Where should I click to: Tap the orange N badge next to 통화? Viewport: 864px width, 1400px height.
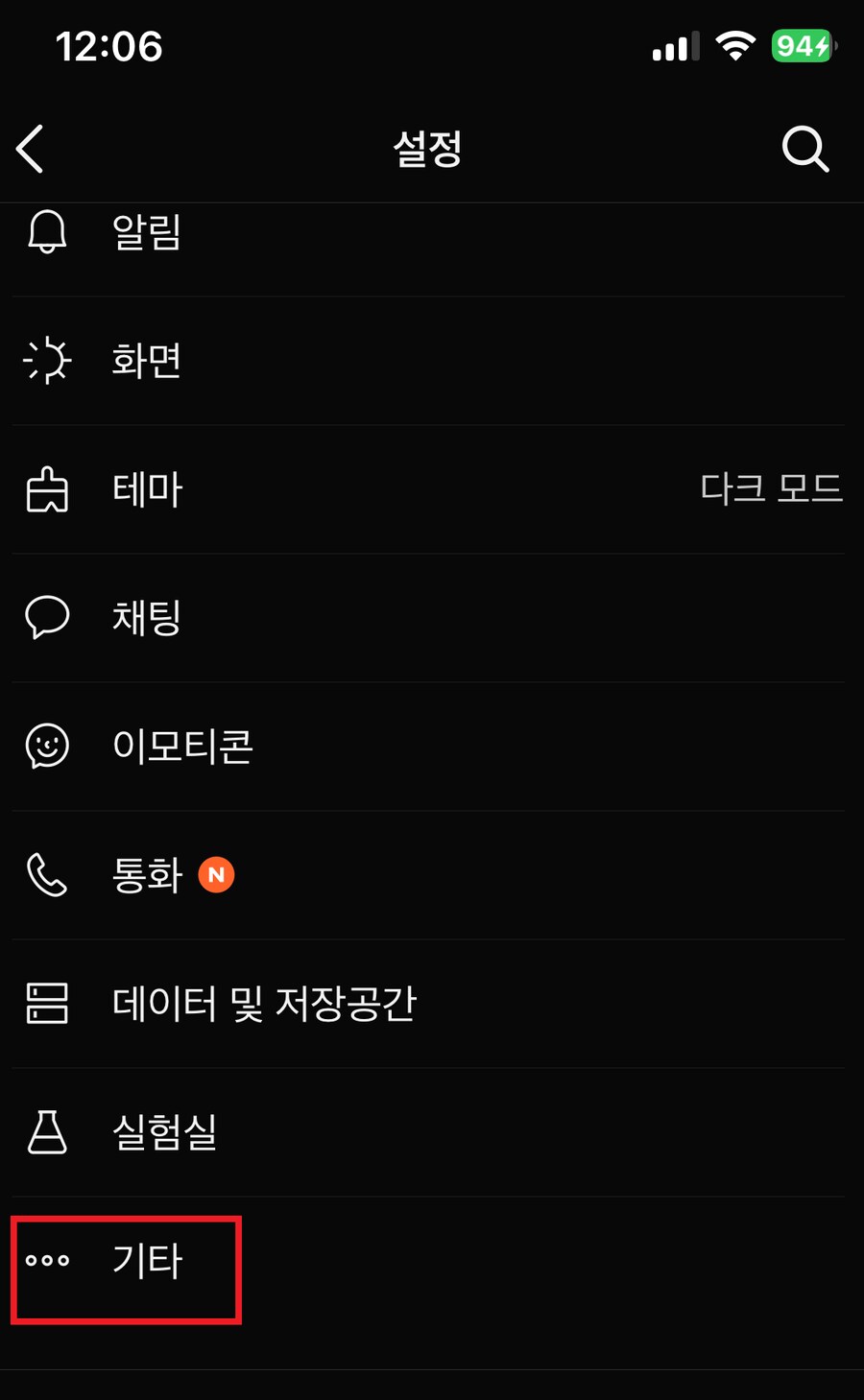tap(216, 874)
